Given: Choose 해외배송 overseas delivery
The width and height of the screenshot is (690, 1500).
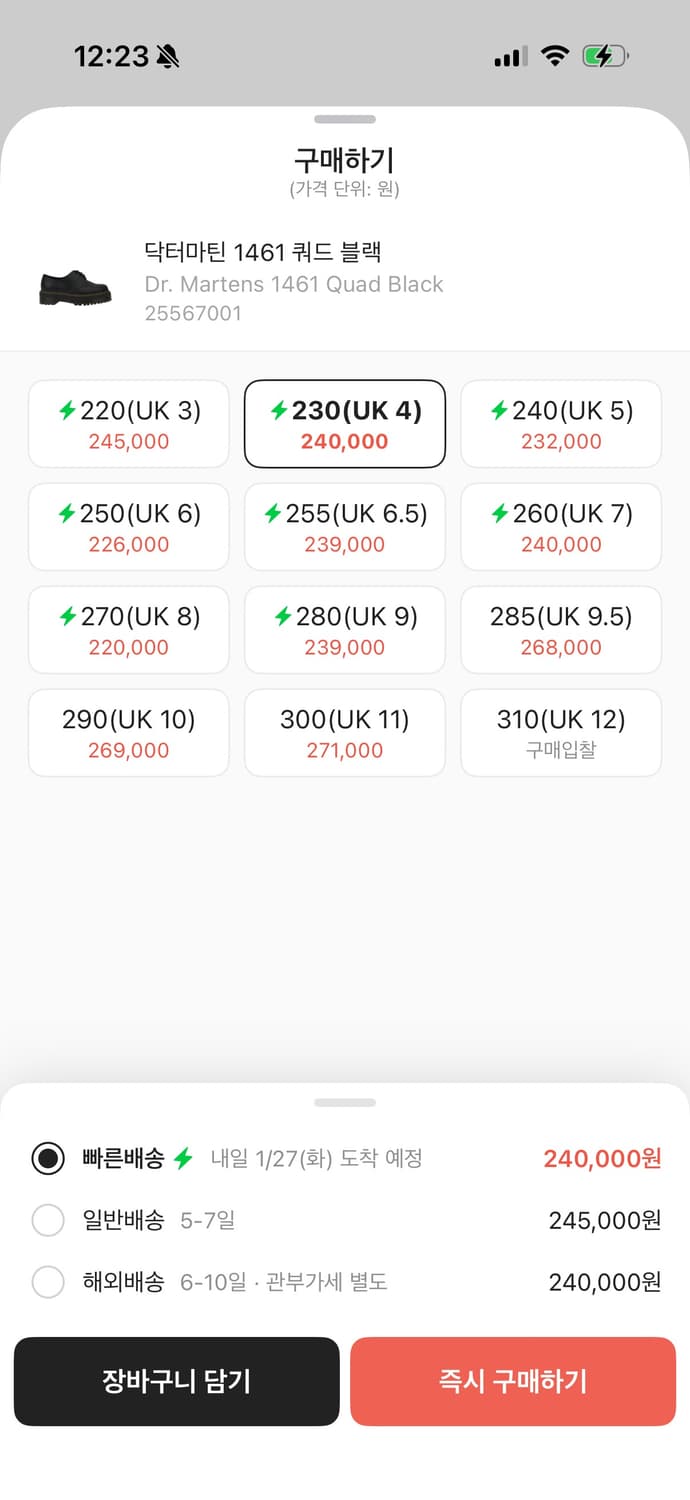Looking at the screenshot, I should point(48,1282).
